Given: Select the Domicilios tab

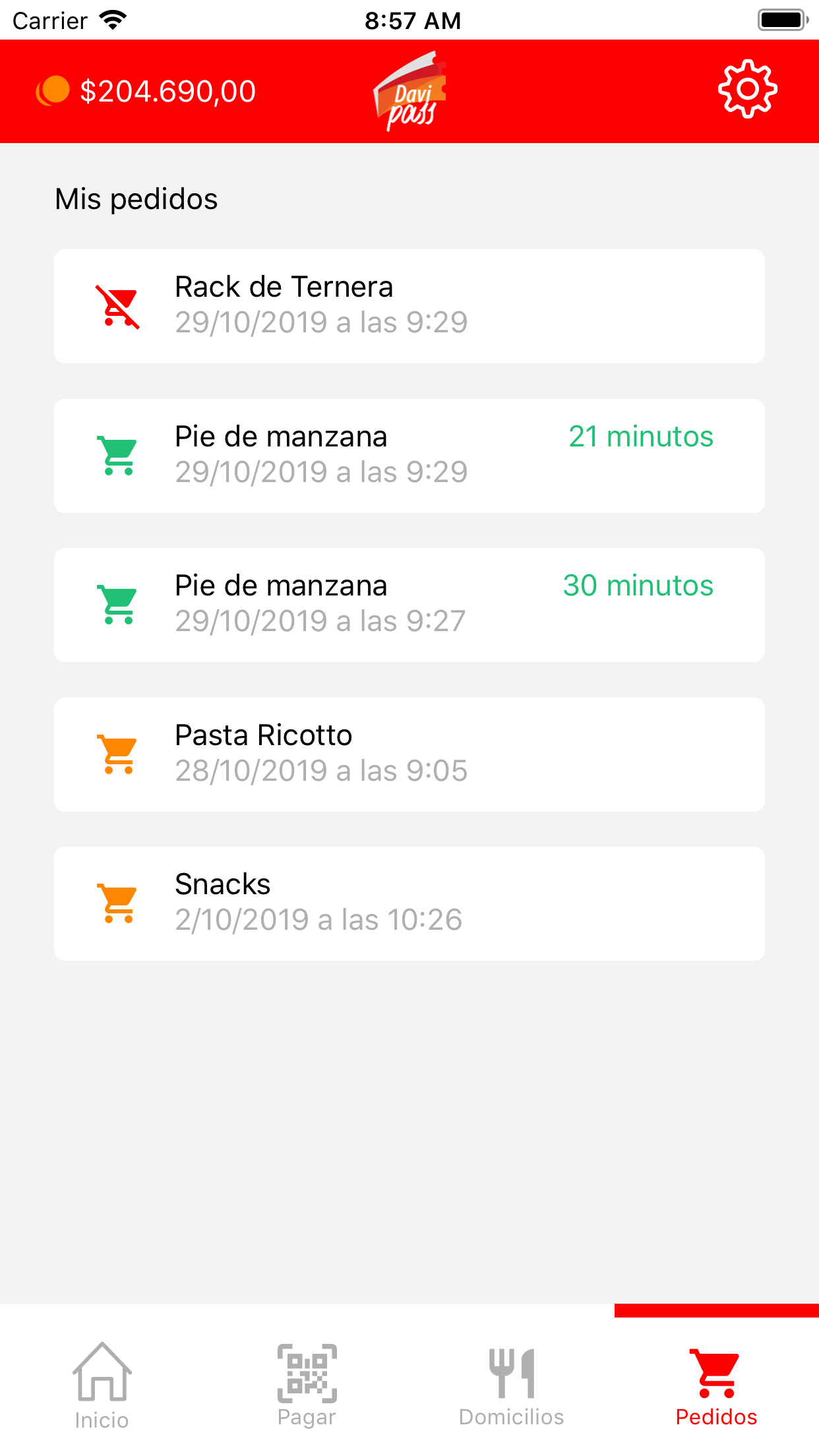Looking at the screenshot, I should pyautogui.click(x=512, y=1385).
